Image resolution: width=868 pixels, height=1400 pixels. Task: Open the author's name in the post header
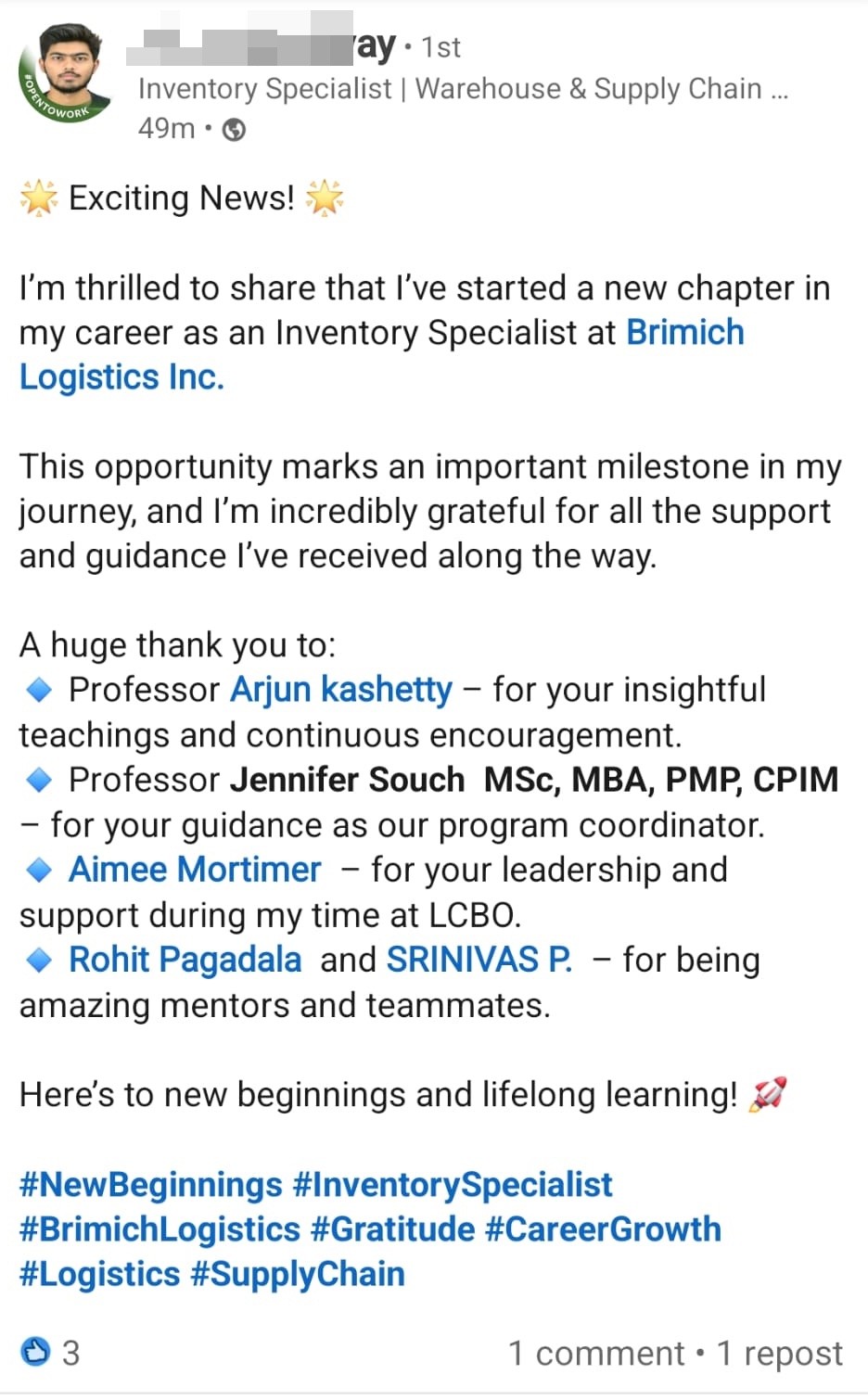262,45
